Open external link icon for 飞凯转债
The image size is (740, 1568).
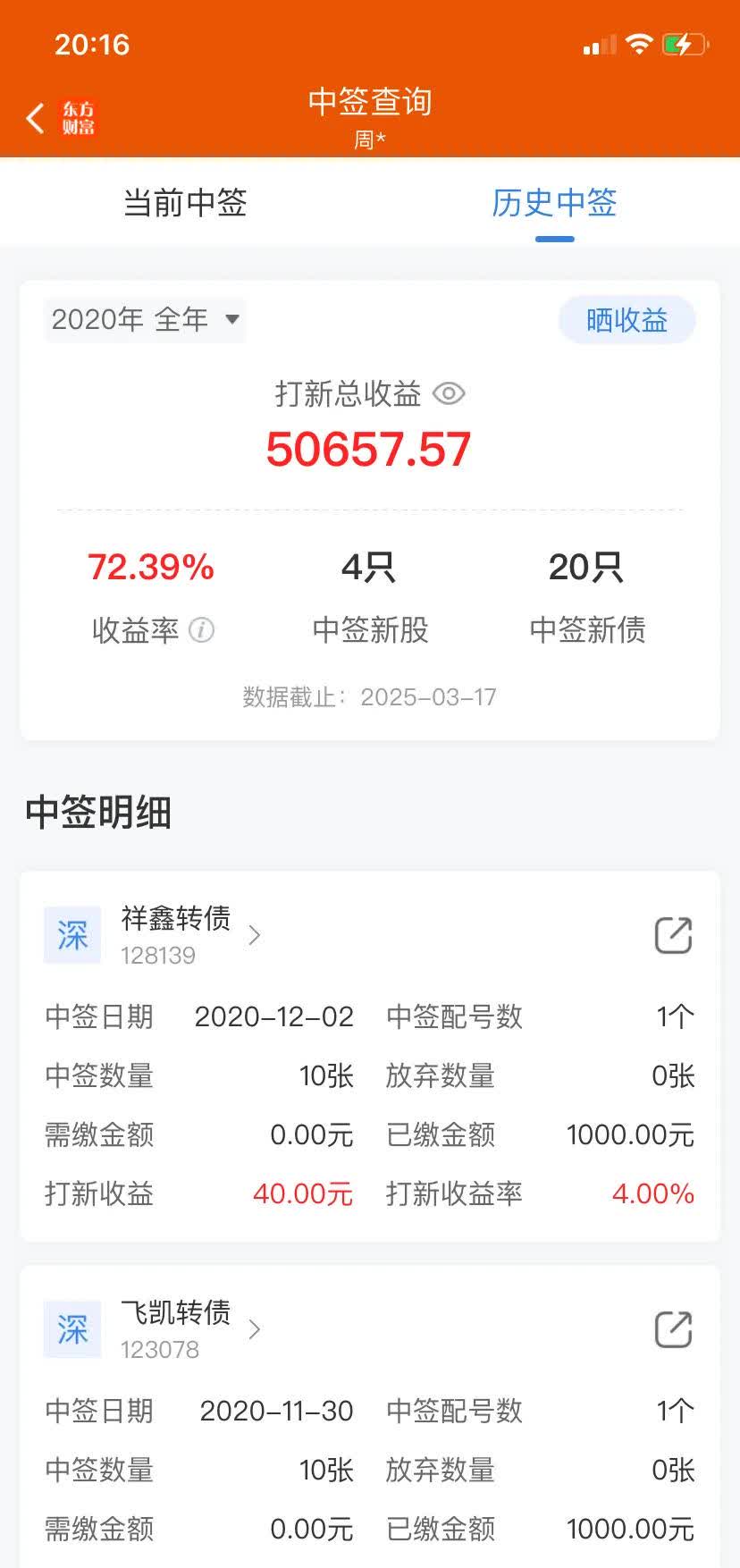tap(673, 1330)
